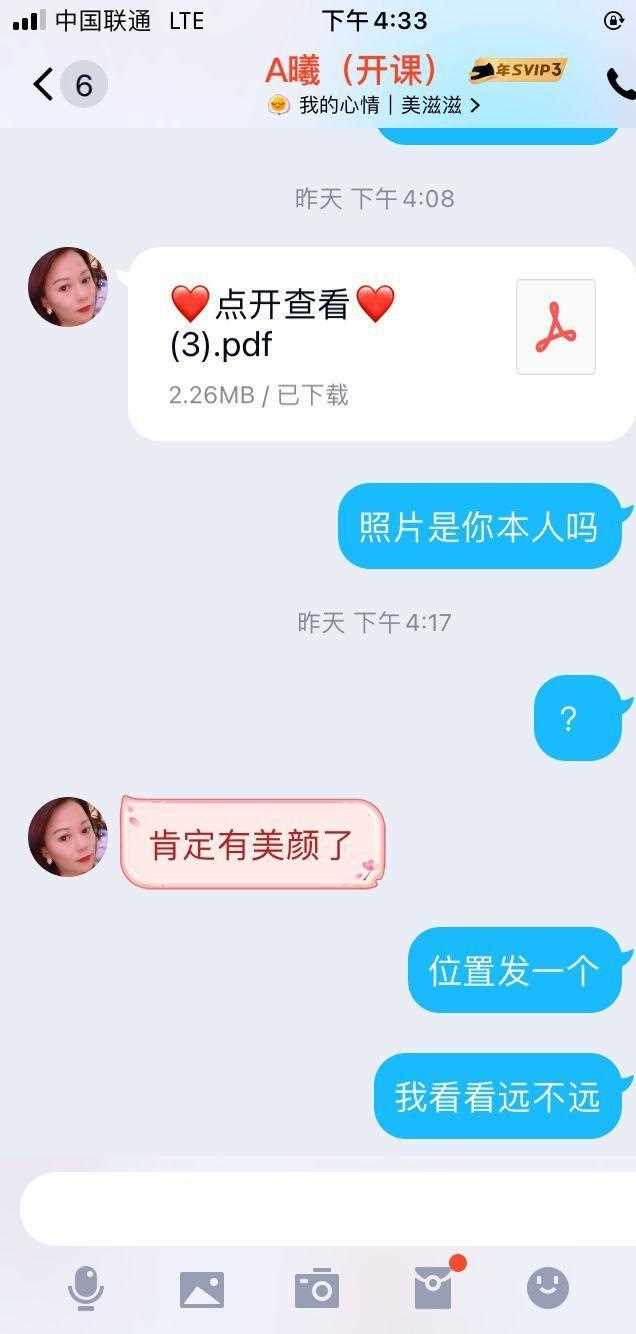Screen dimensions: 636x1334
Task: Open the emoji panel
Action: click(x=548, y=1288)
